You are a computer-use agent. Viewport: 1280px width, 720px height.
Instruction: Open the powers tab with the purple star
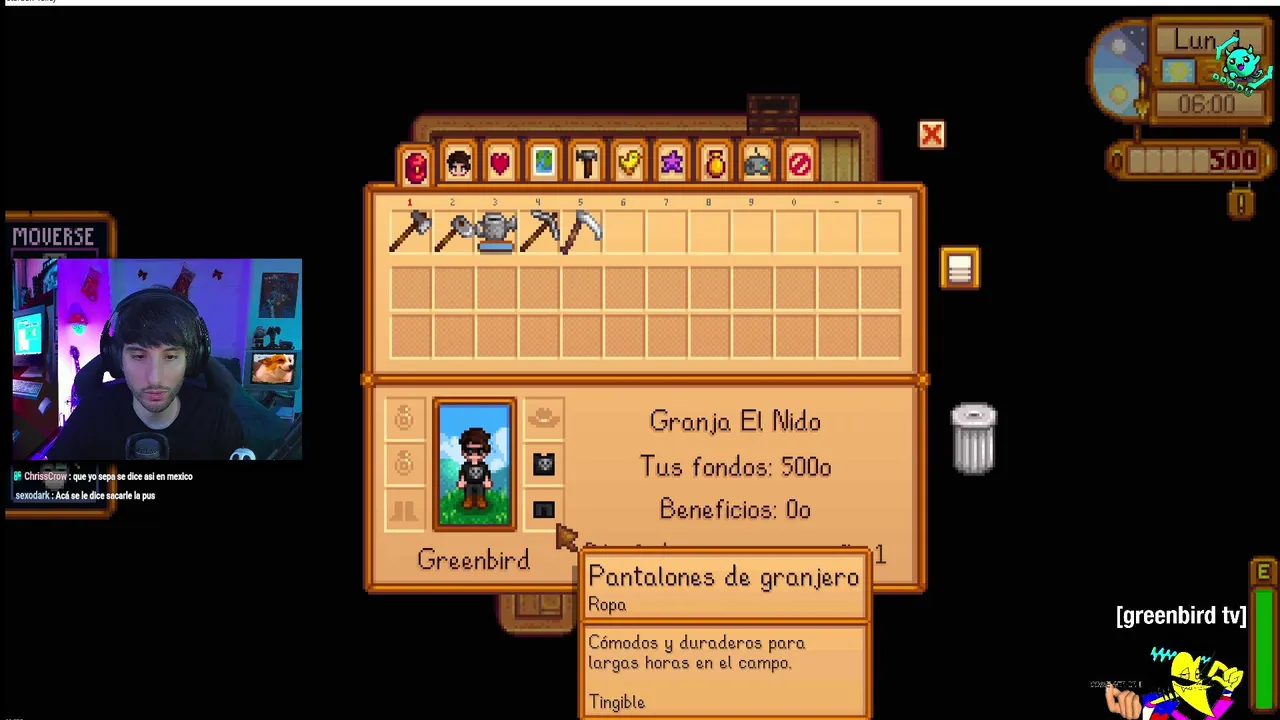click(x=671, y=163)
